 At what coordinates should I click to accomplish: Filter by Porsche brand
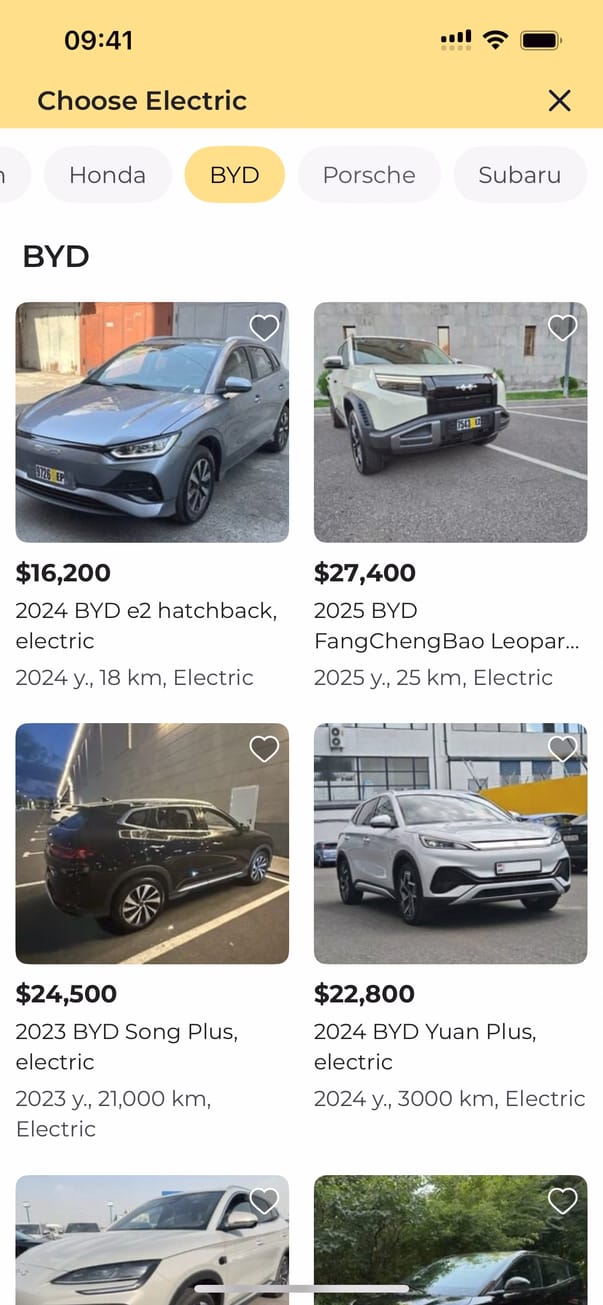coord(368,175)
